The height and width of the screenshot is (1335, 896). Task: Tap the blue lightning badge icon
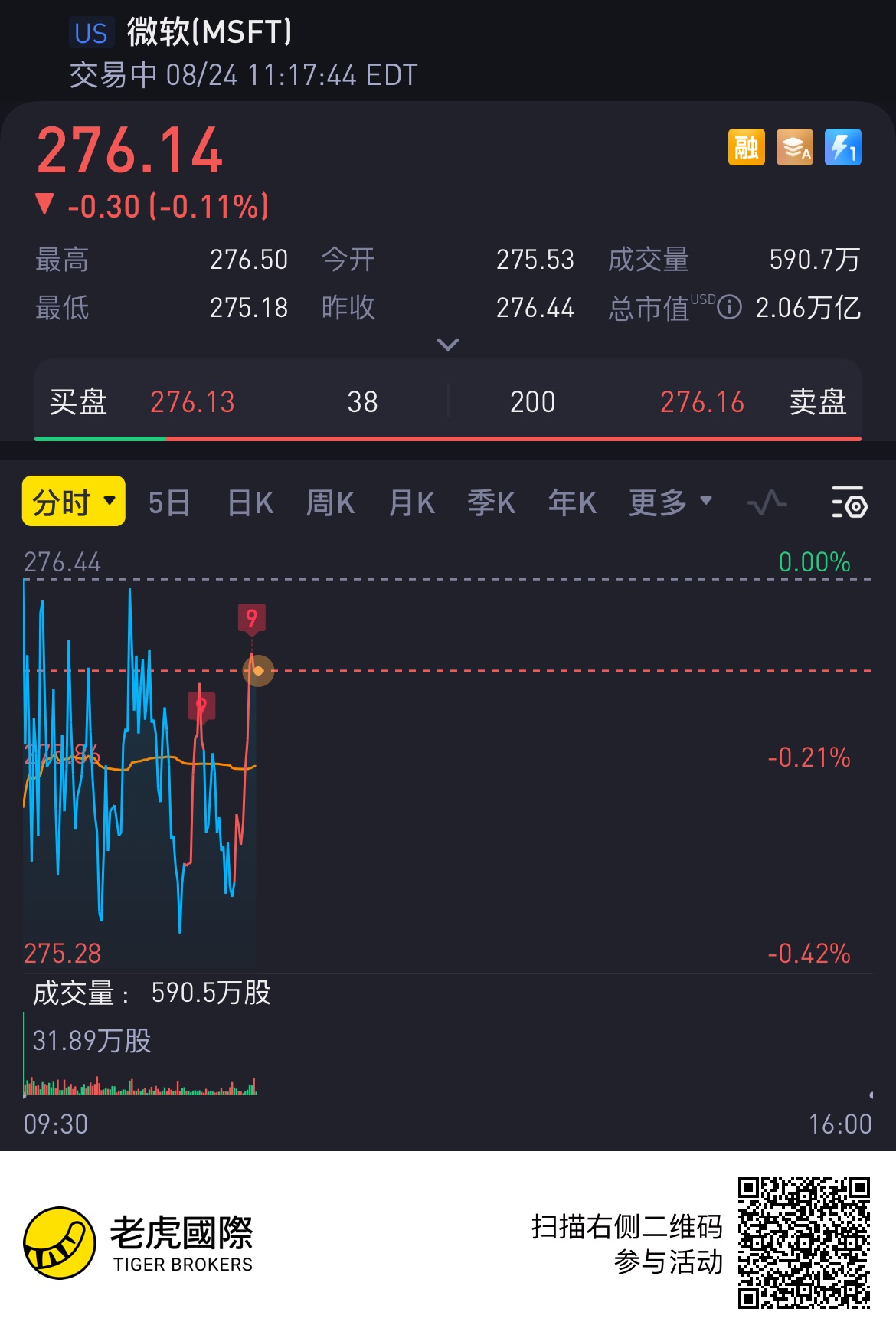[843, 147]
